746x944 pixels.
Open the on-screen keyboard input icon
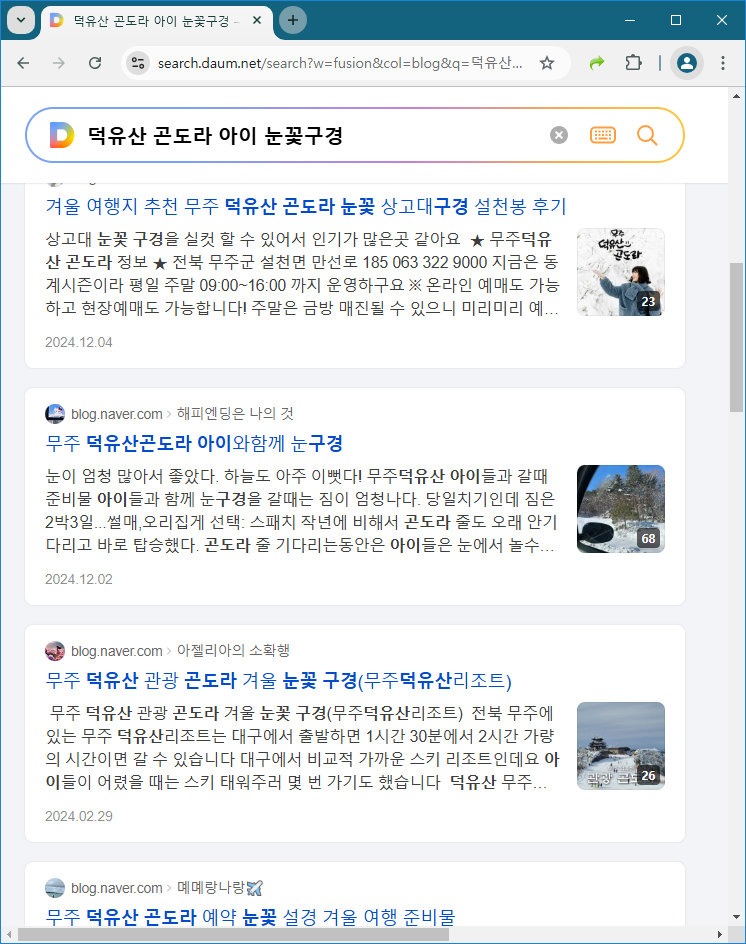pos(603,135)
